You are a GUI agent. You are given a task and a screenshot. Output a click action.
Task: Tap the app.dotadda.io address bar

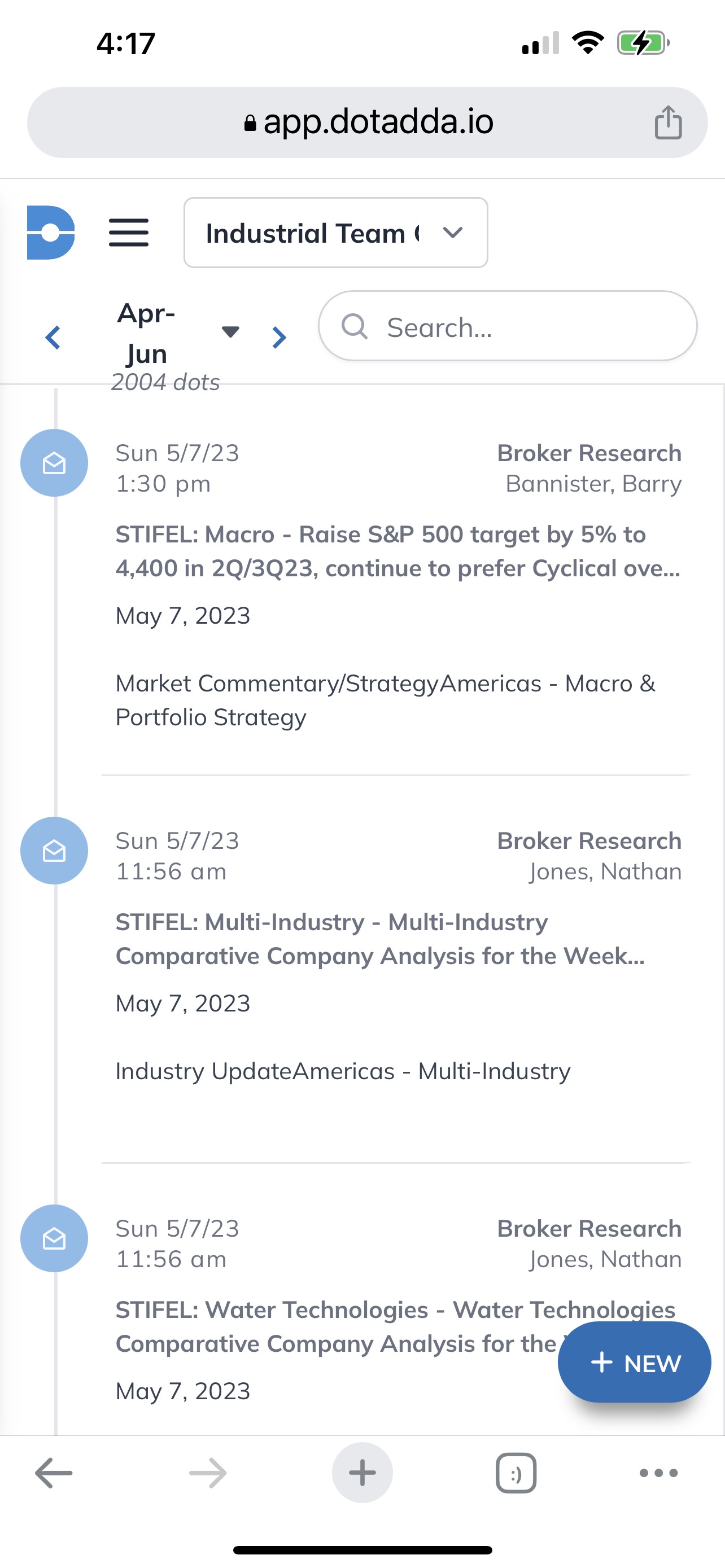[x=362, y=121]
